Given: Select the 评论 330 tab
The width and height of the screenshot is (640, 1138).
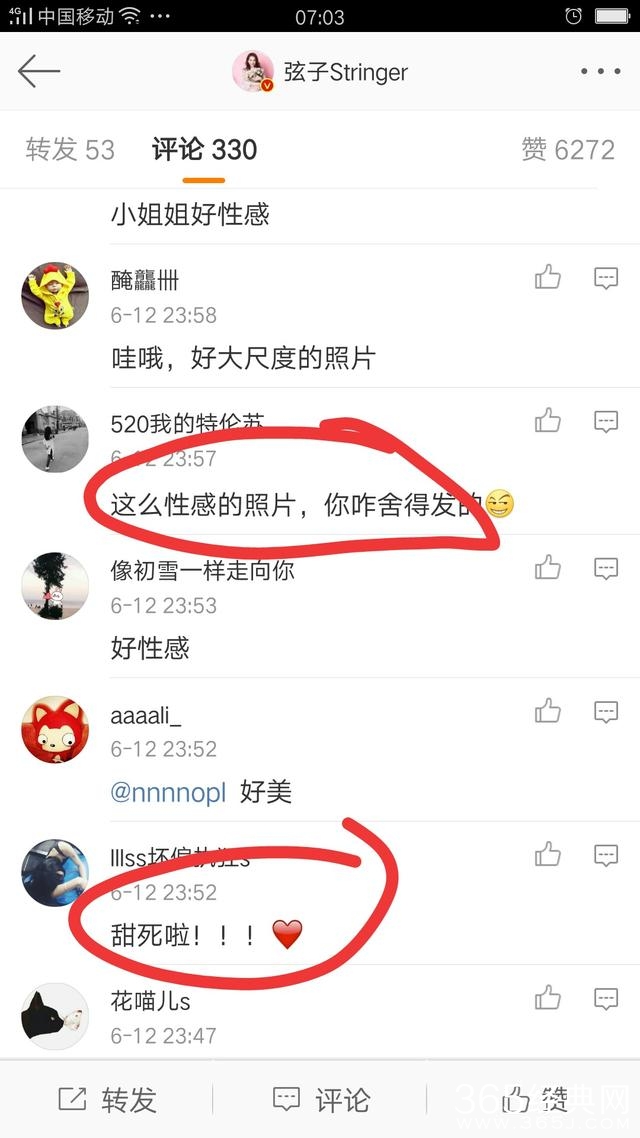Looking at the screenshot, I should 204,150.
